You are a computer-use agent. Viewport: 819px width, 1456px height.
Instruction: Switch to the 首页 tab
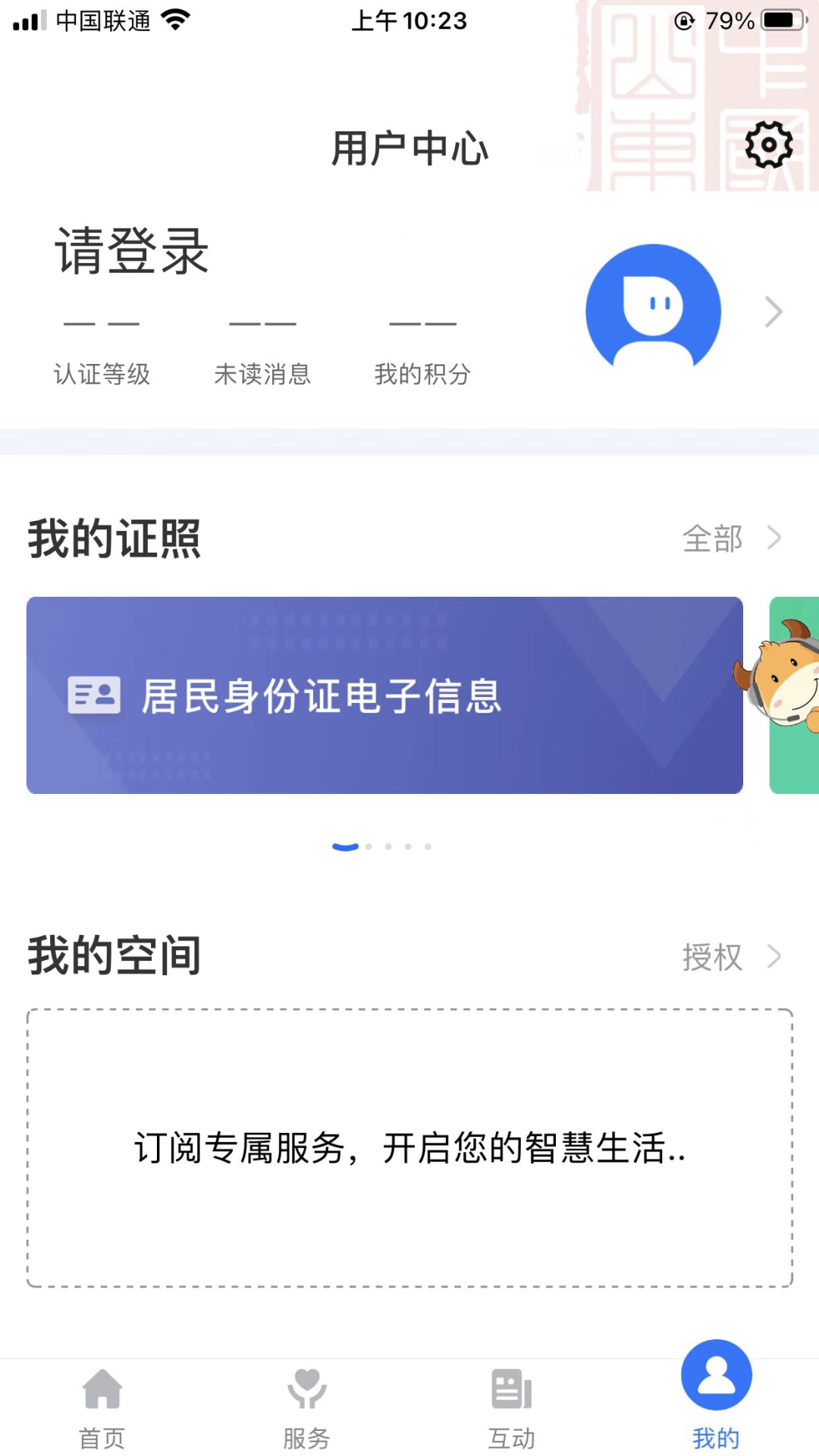click(x=102, y=1407)
